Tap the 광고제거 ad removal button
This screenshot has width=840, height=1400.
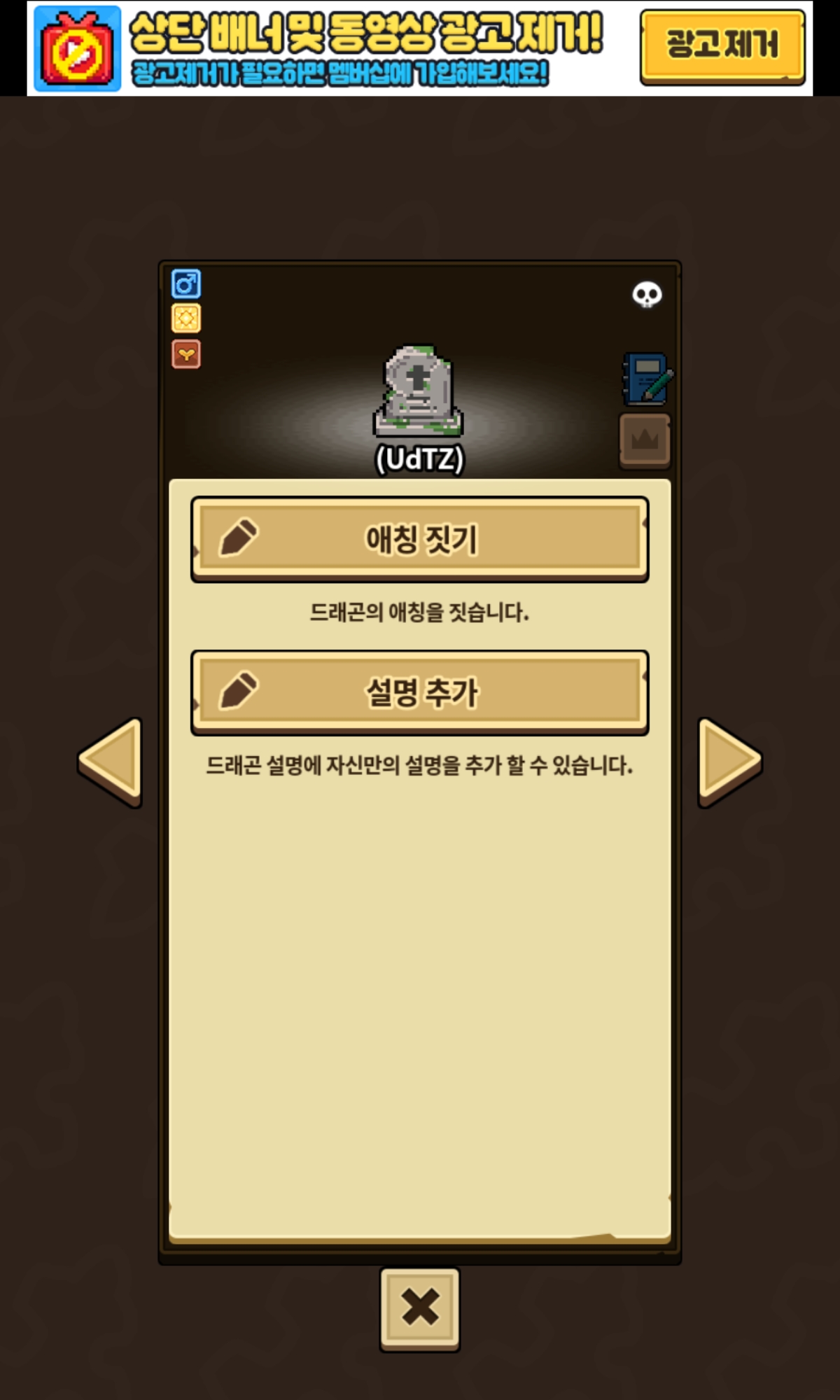click(x=722, y=46)
